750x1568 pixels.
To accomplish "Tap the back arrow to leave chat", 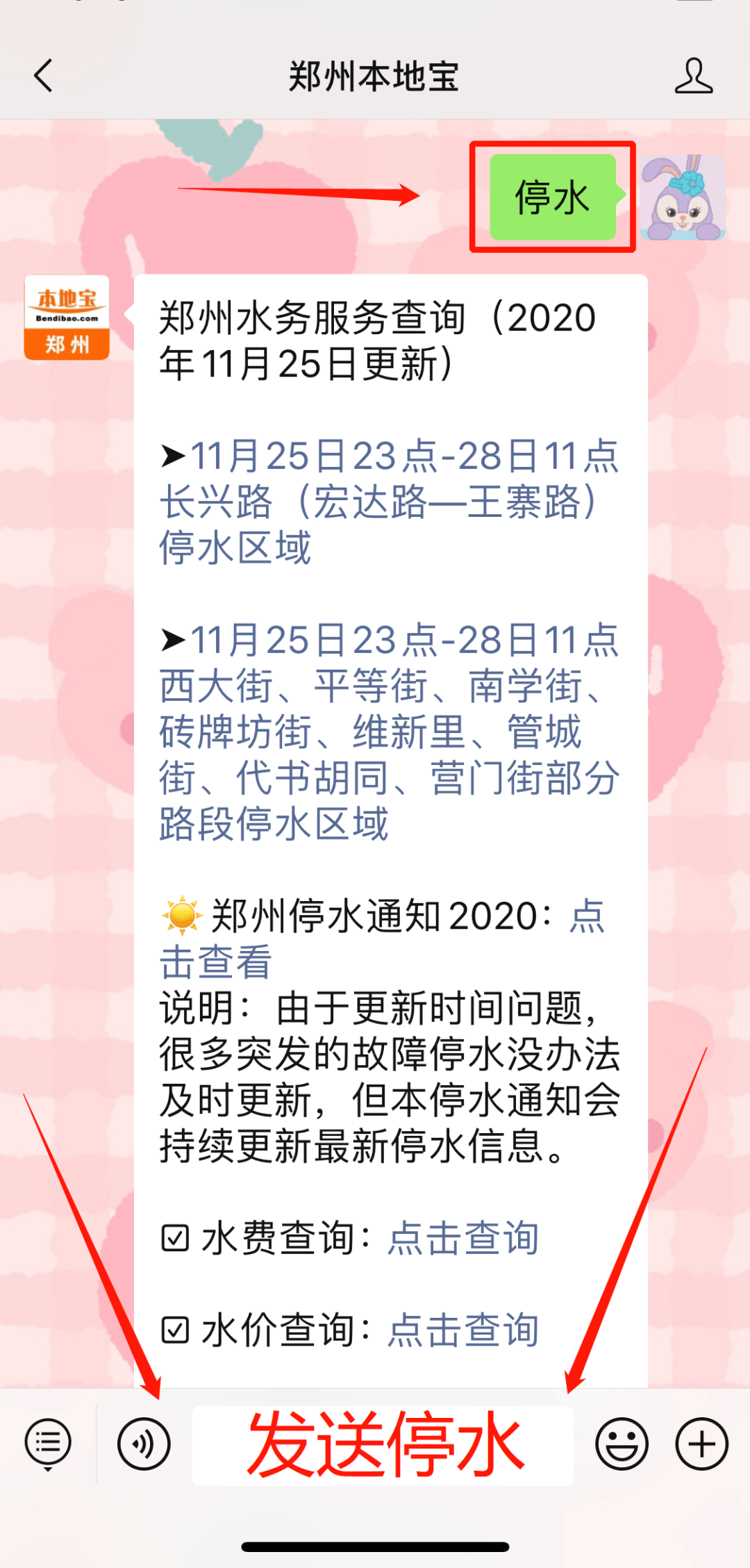I will click(x=44, y=78).
